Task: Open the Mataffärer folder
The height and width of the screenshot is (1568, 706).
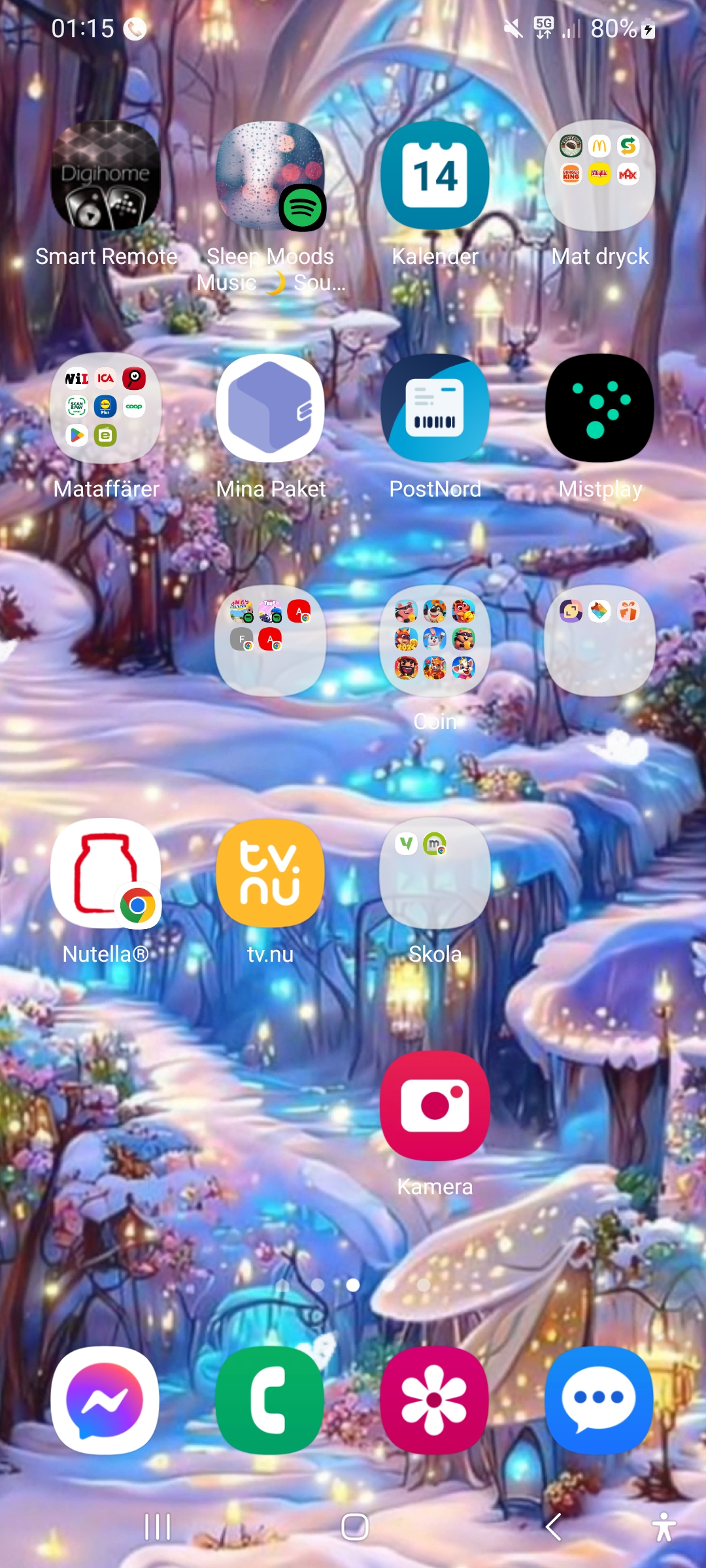Action: pyautogui.click(x=106, y=408)
